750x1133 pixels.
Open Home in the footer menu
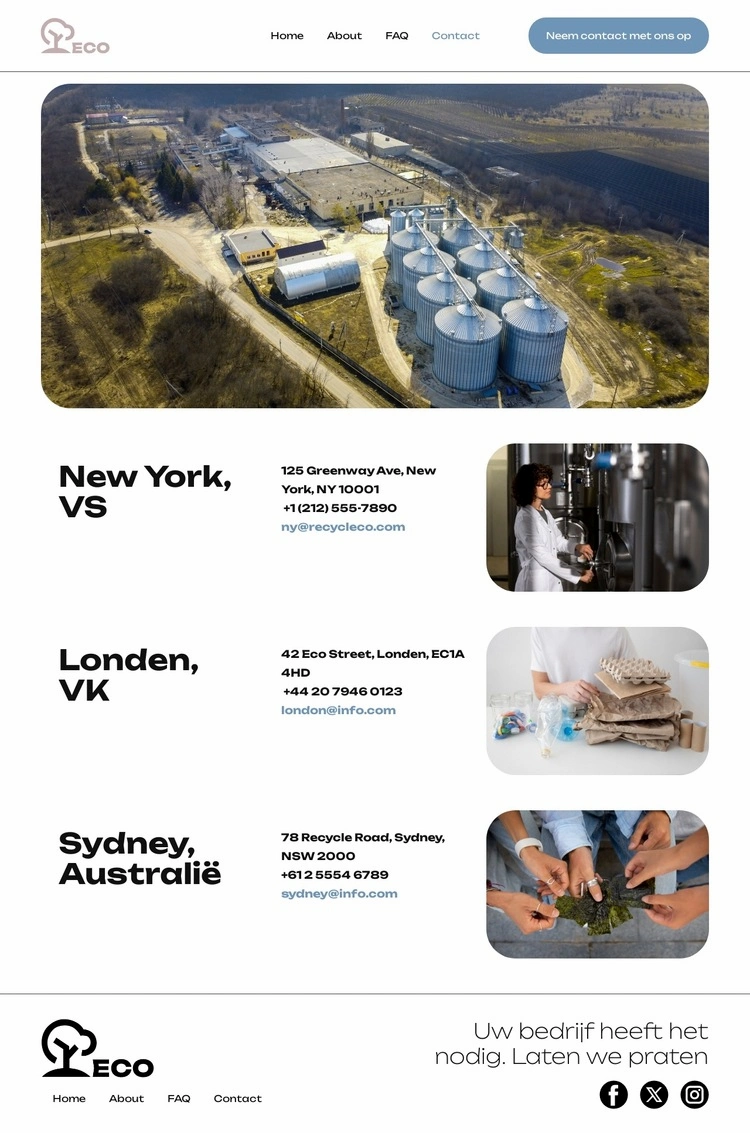click(x=69, y=1098)
